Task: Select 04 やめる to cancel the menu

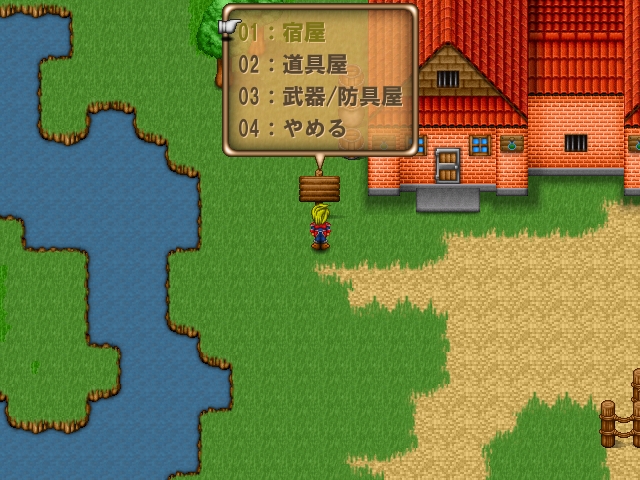Action: pyautogui.click(x=293, y=129)
